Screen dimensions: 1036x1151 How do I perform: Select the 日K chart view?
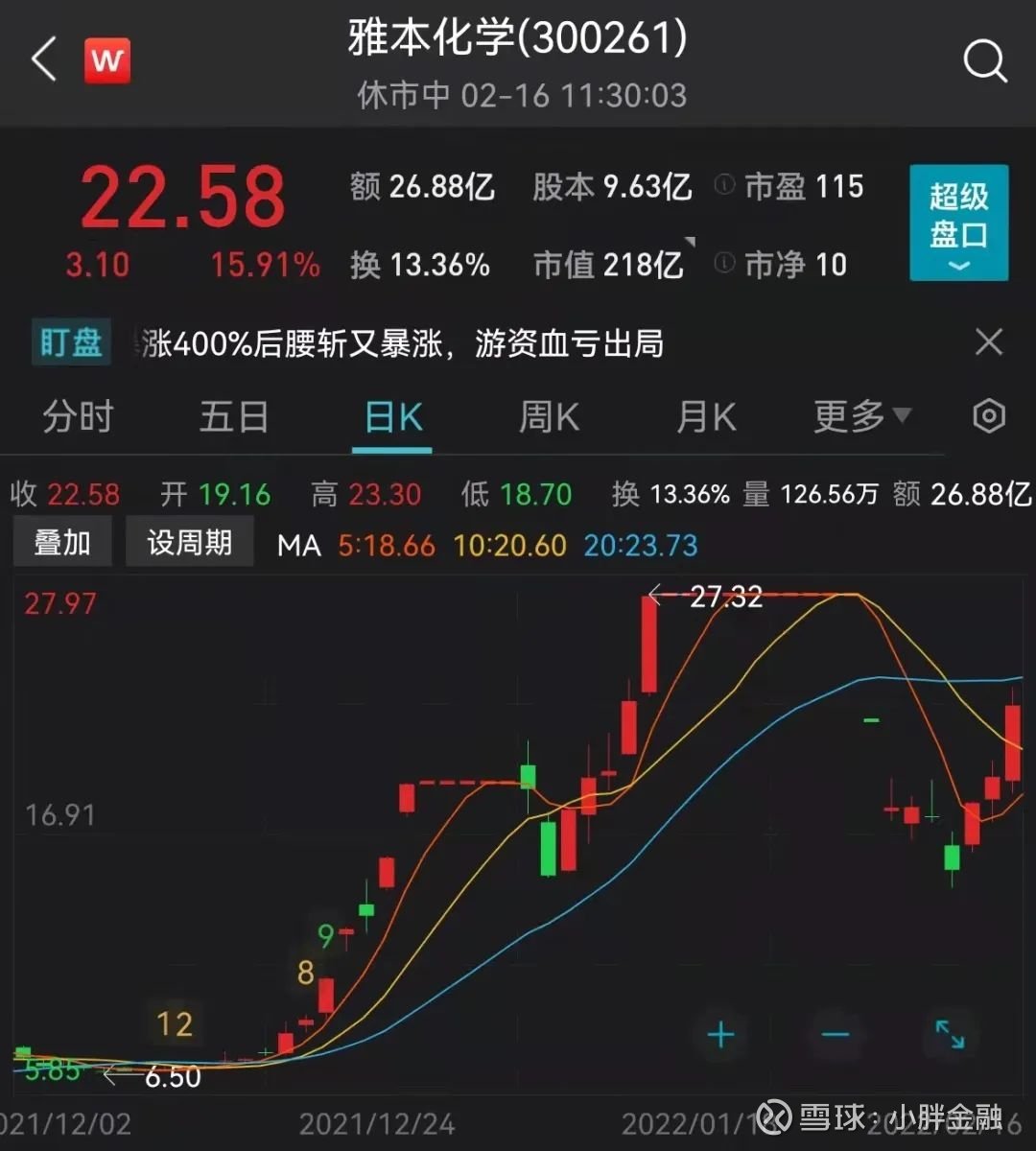click(391, 416)
